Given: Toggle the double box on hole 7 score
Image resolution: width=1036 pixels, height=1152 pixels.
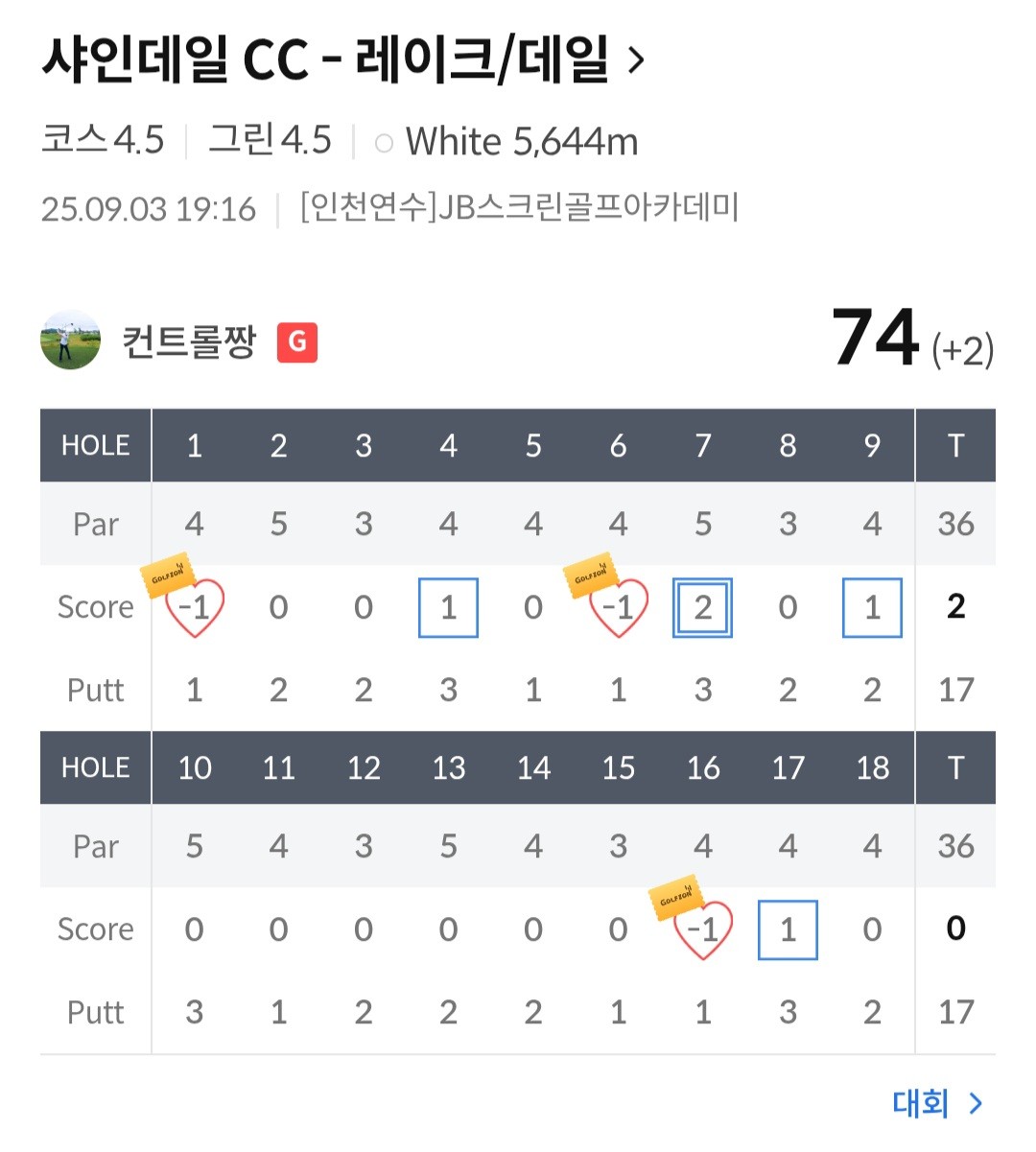Looking at the screenshot, I should (703, 607).
